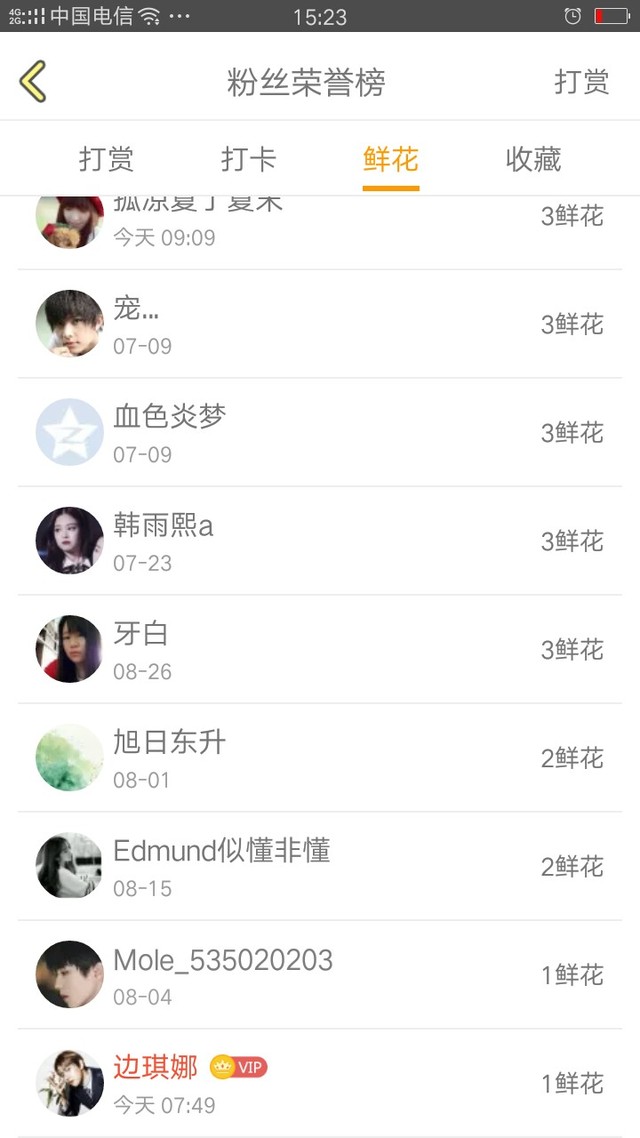640x1138 pixels.
Task: Switch to the 打赏 tab
Action: (106, 160)
